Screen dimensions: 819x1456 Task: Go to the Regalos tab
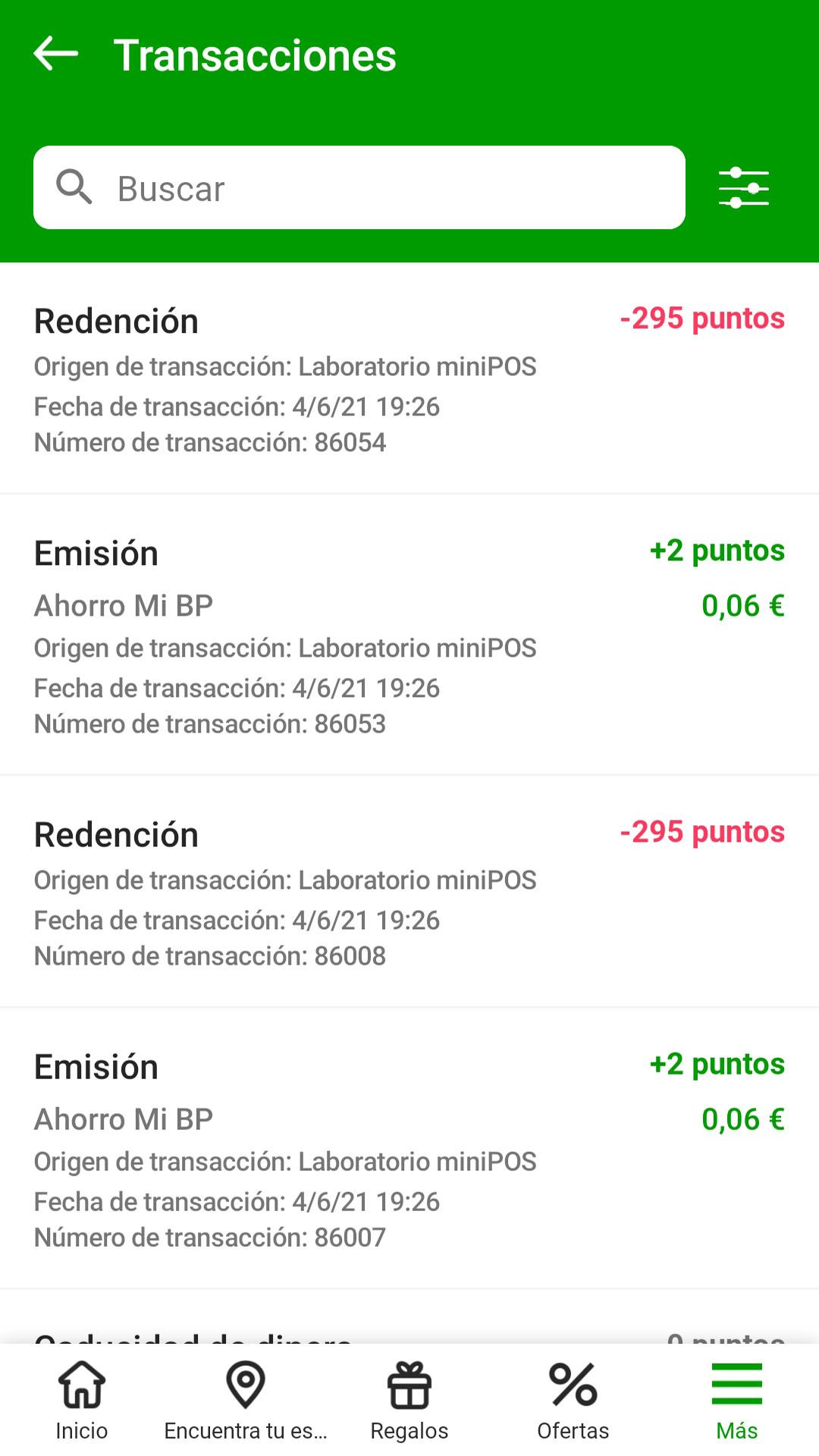click(x=409, y=1401)
